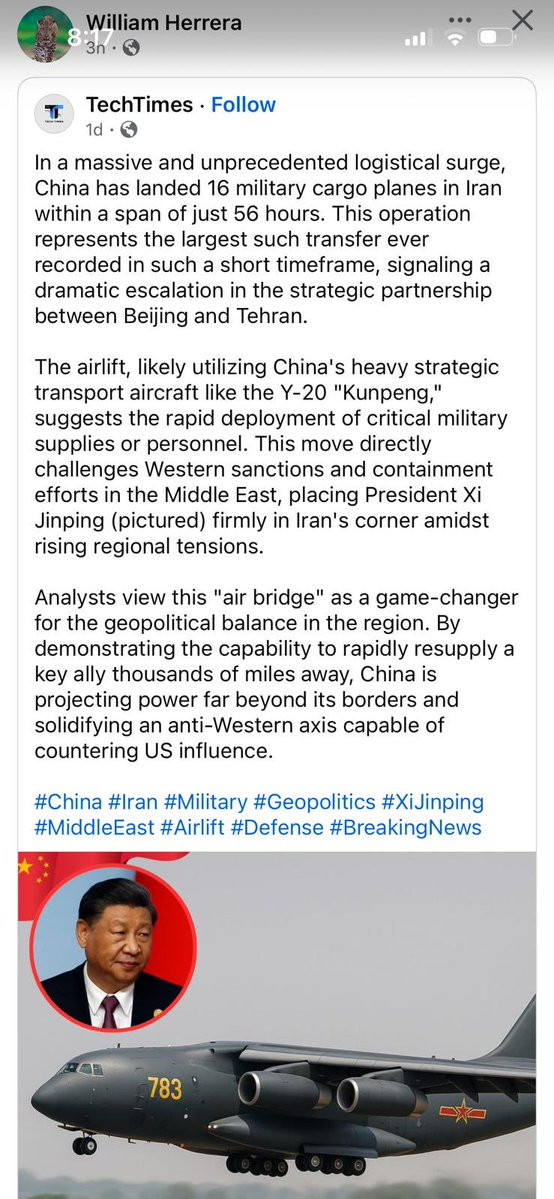The image size is (554, 1199).
Task: Follow the TechTimes page
Action: (243, 105)
